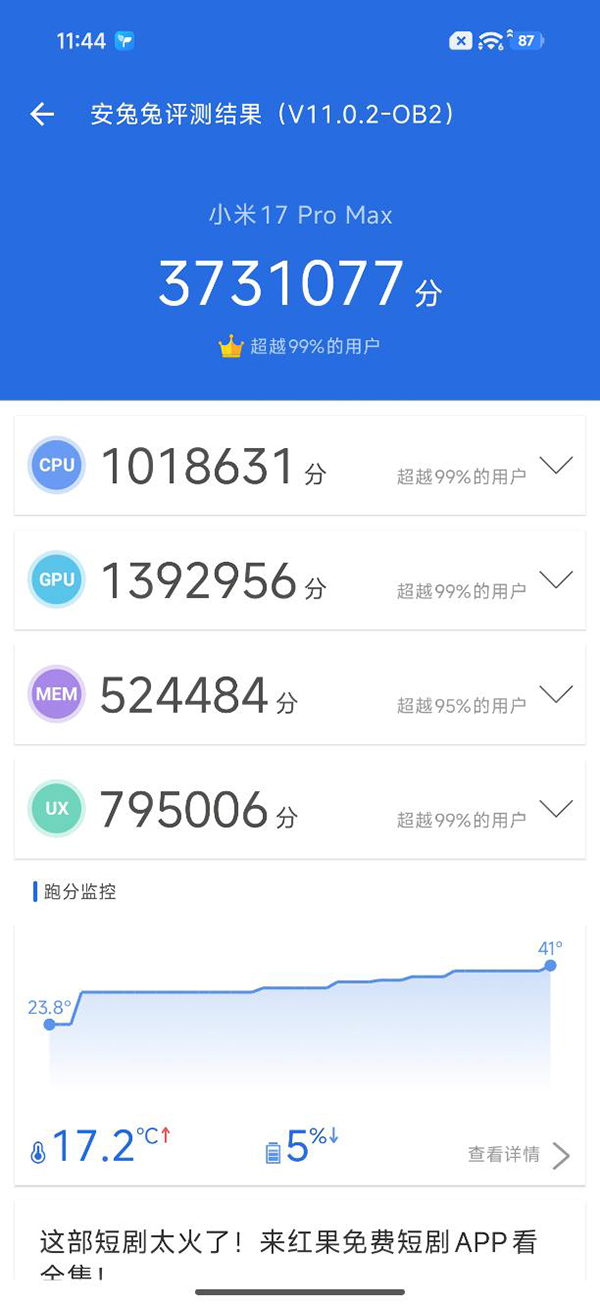
Task: Go back from the AnTuTu results page
Action: click(42, 115)
